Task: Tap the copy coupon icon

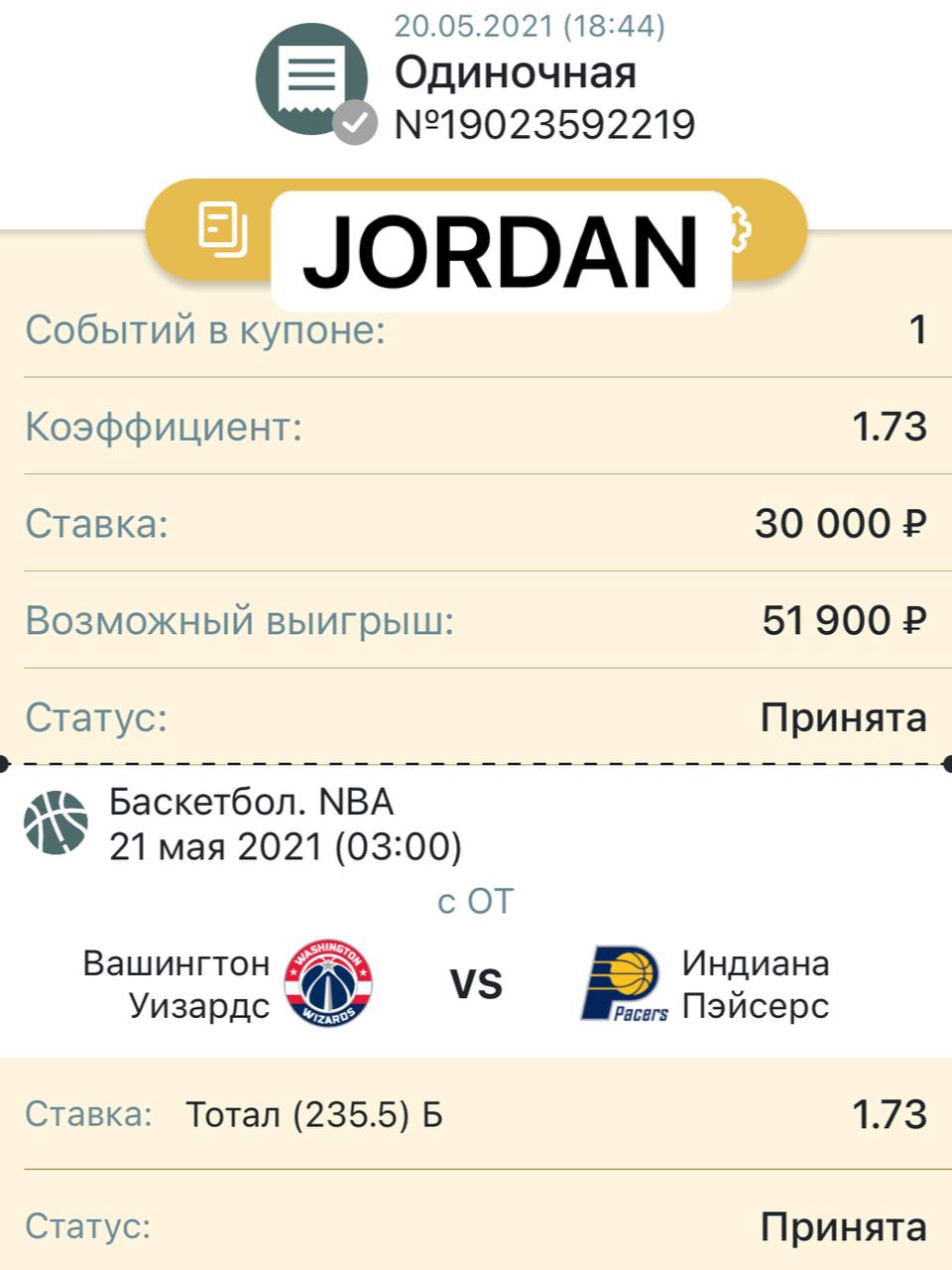Action: click(223, 229)
